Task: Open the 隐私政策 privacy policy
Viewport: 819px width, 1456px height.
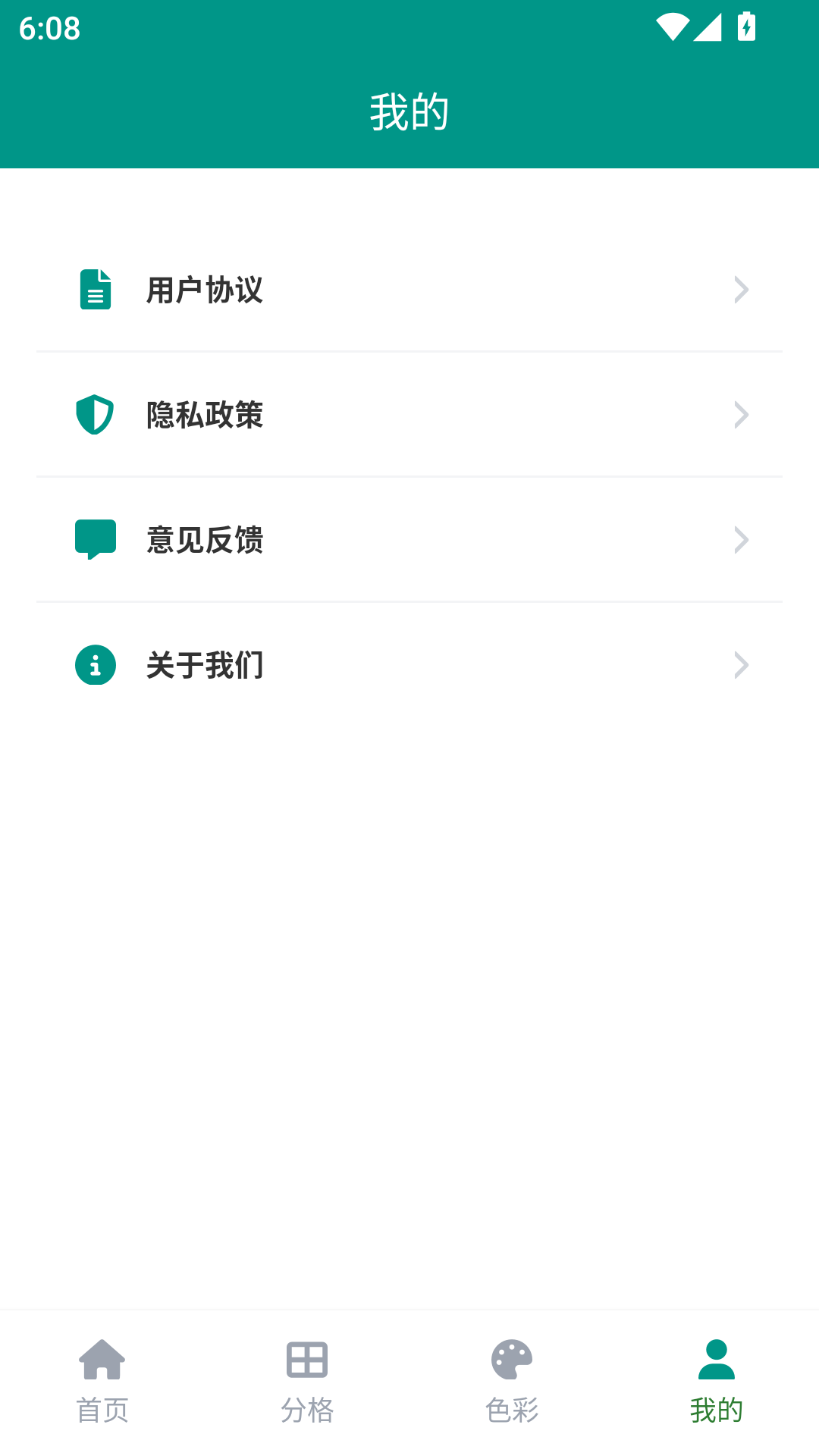Action: coord(205,414)
